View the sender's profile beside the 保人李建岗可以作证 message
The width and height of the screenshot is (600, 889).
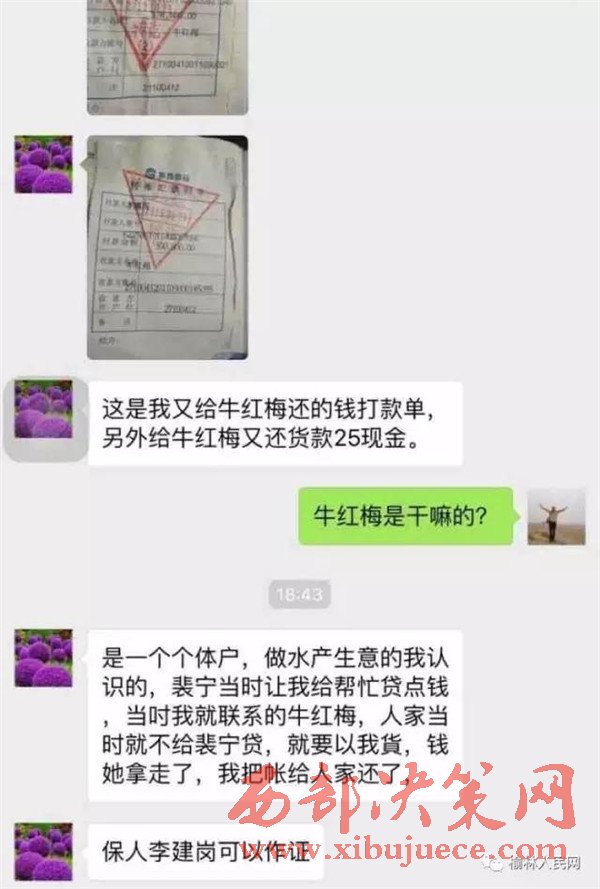pos(43,849)
